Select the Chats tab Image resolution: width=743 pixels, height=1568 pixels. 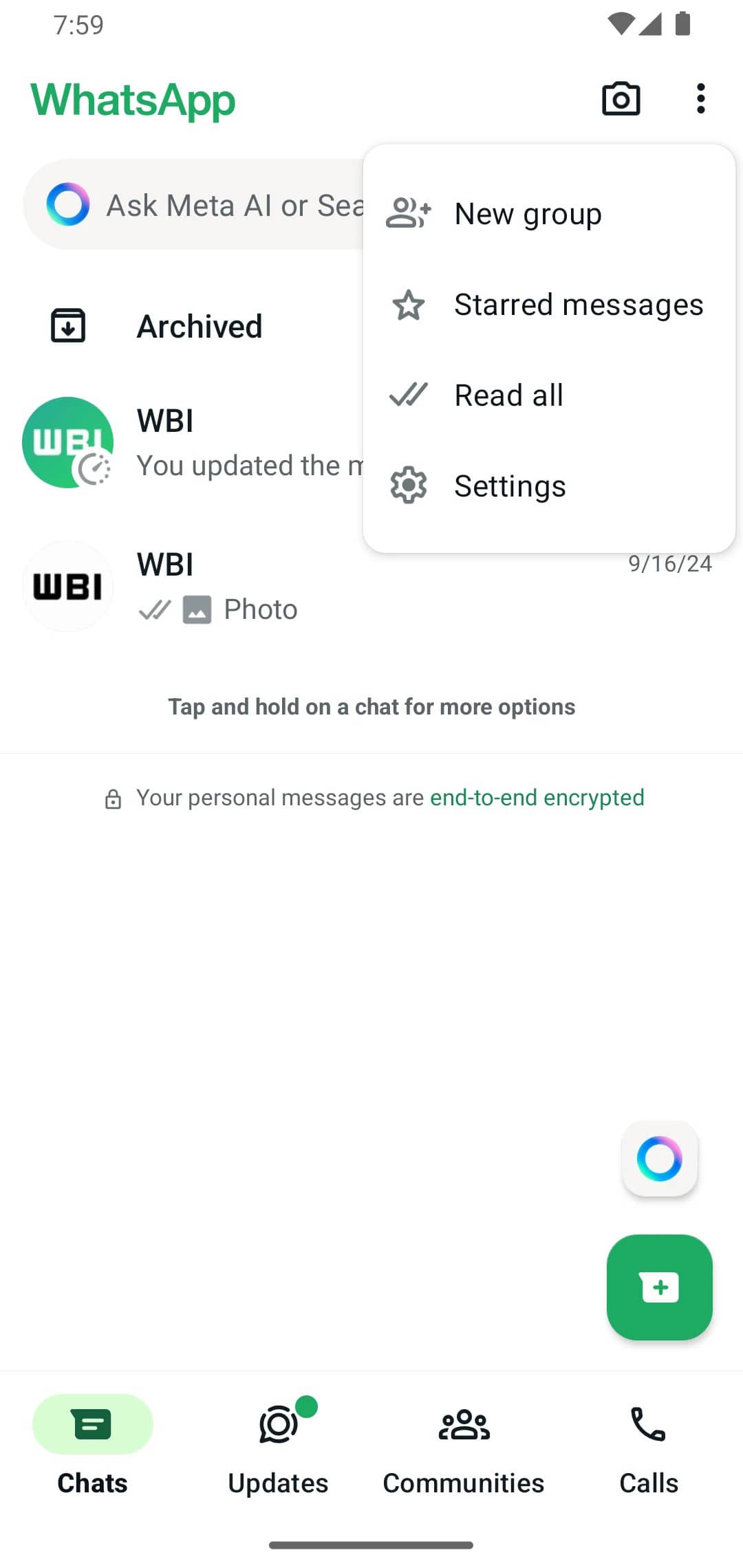point(92,1444)
